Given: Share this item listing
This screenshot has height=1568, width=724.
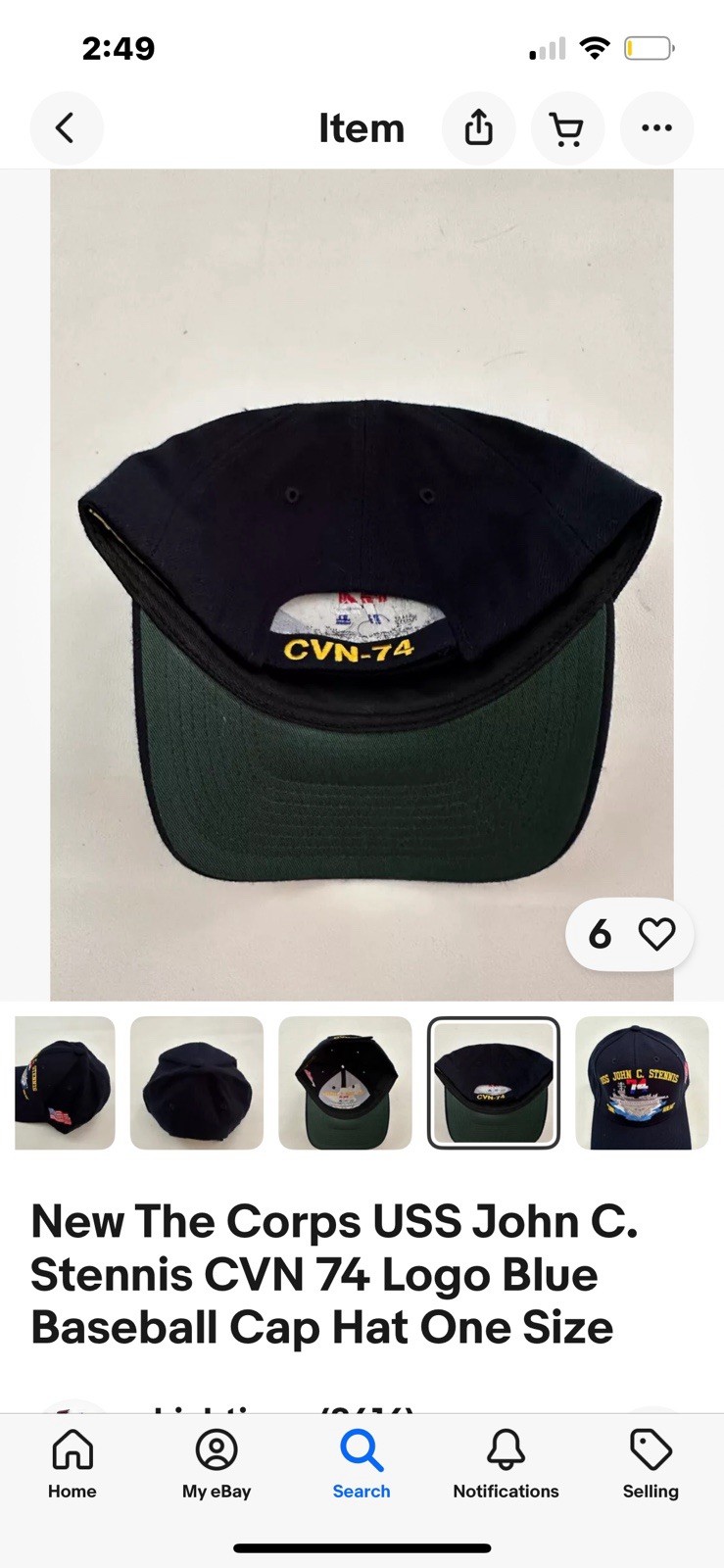Looking at the screenshot, I should click(x=478, y=128).
